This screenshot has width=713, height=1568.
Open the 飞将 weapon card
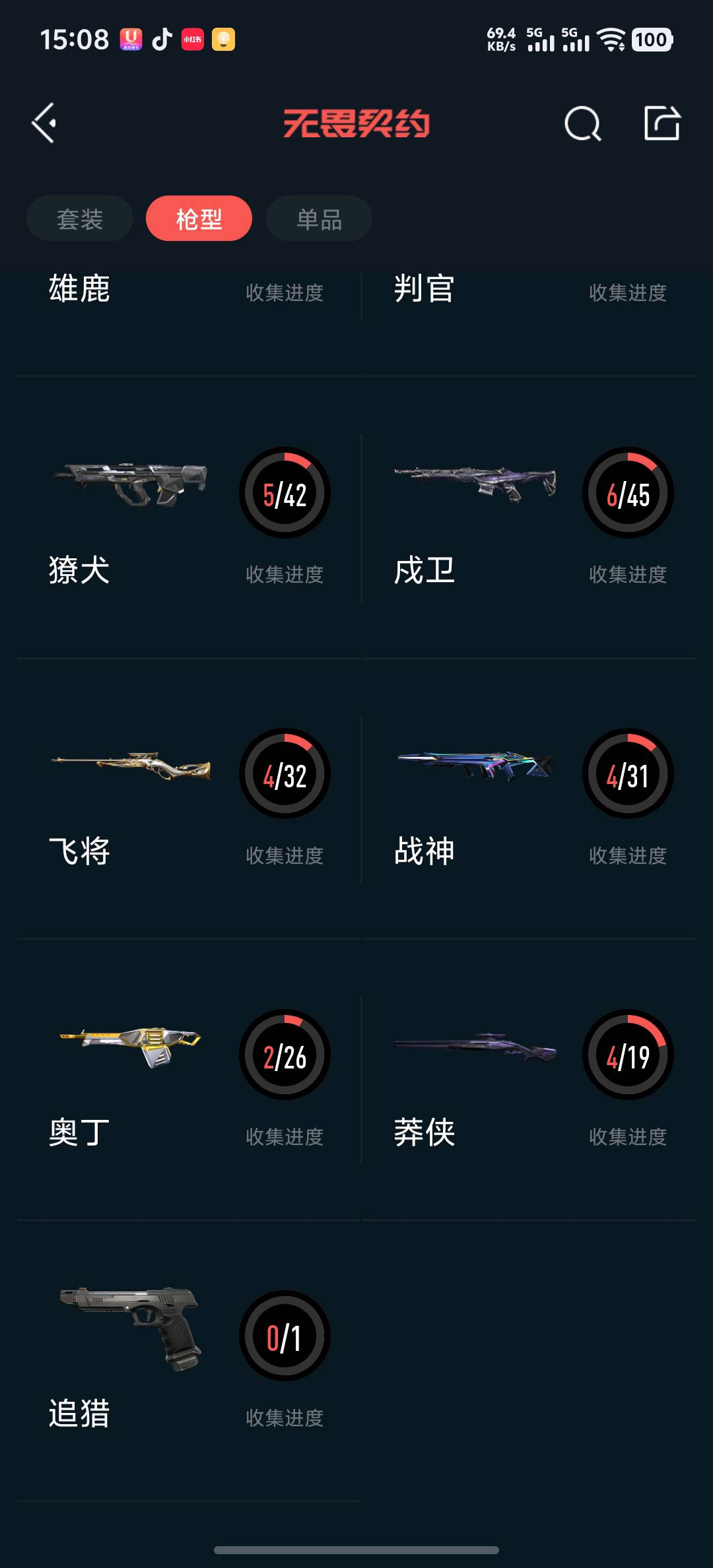(x=188, y=799)
